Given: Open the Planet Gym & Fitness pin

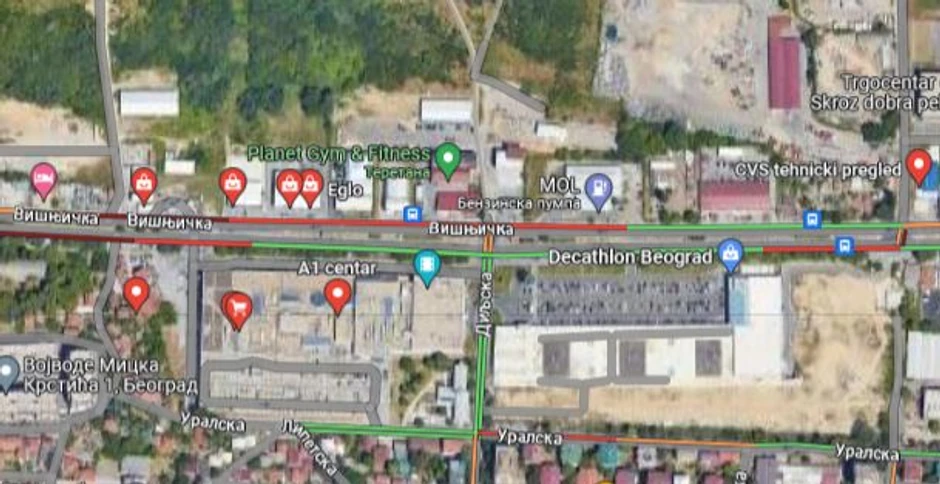Looking at the screenshot, I should click(x=447, y=158).
